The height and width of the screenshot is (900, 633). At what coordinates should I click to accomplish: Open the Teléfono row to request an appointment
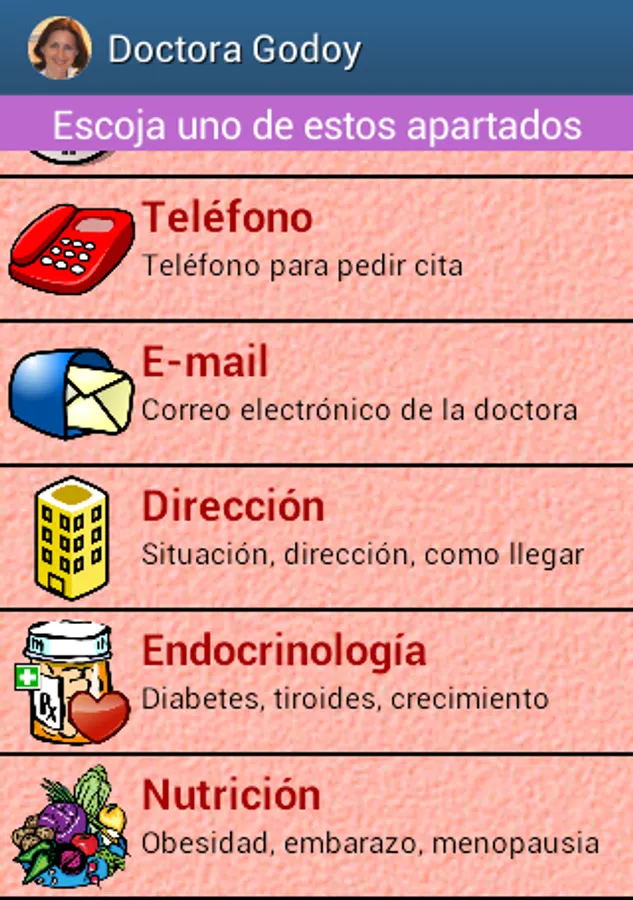316,249
